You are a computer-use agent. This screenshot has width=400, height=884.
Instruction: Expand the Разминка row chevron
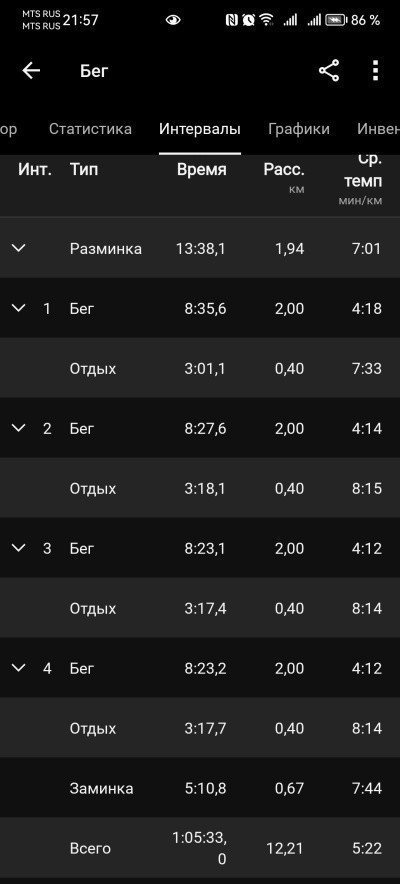pos(19,248)
